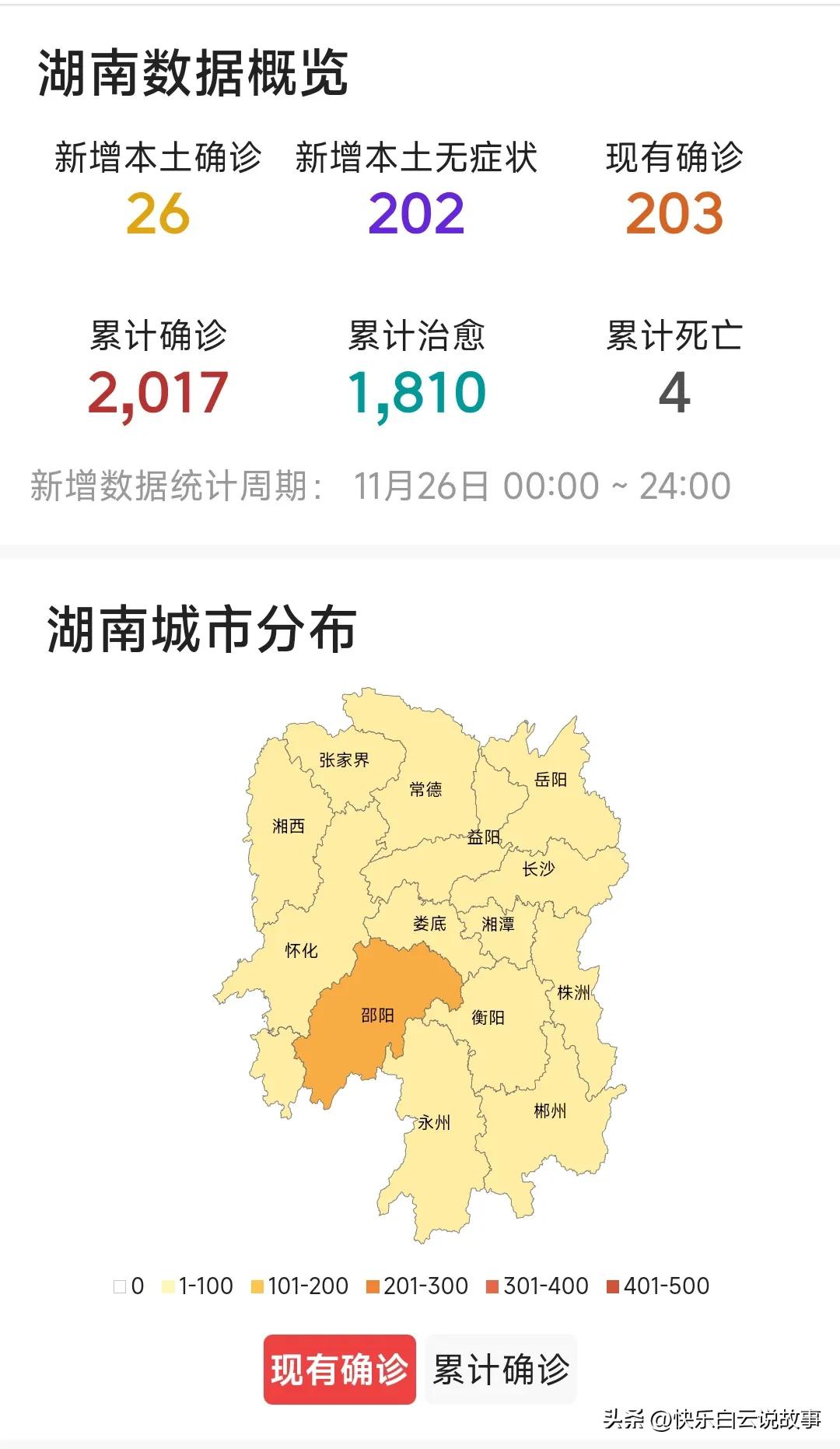
Task: Click the 怀化 region on the map
Action: [303, 949]
